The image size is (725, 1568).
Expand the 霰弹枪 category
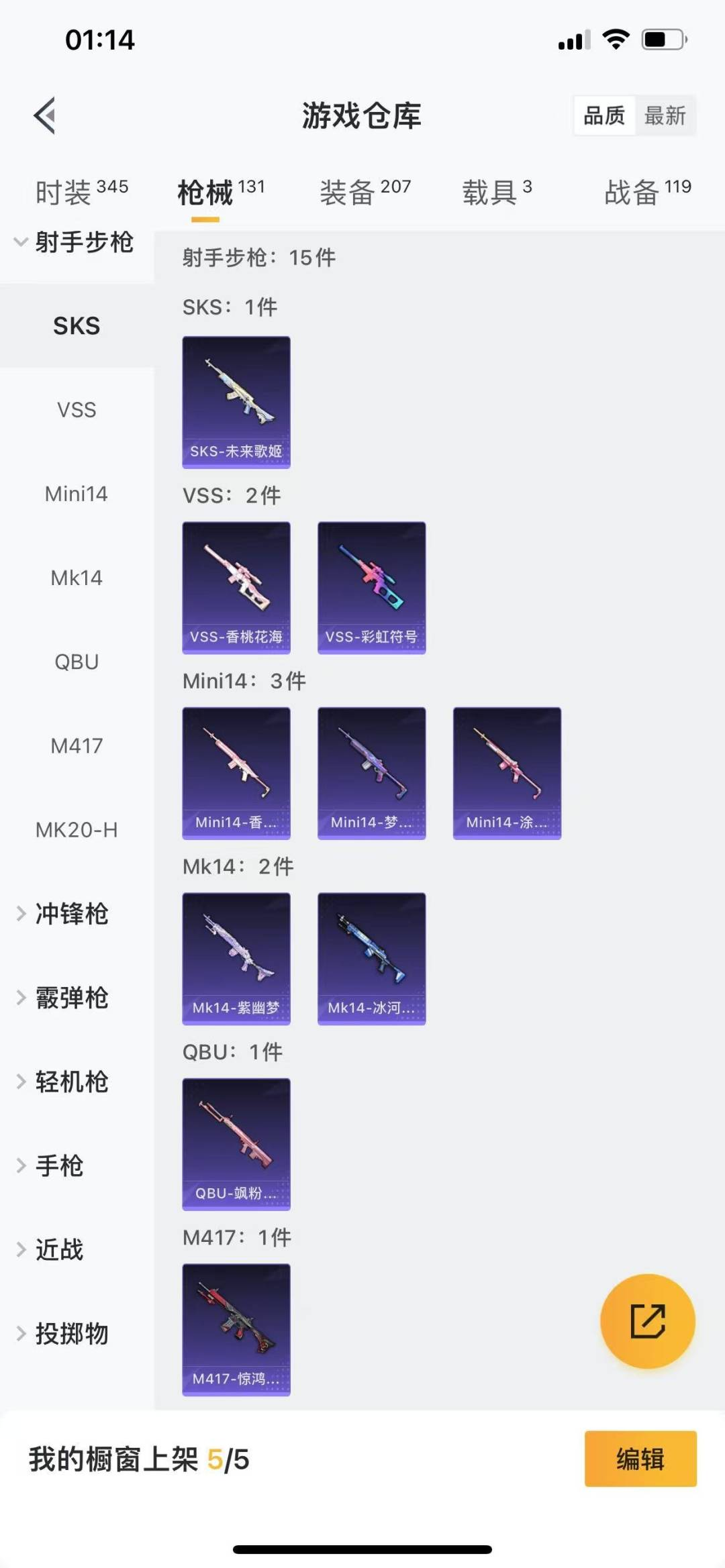pos(71,998)
